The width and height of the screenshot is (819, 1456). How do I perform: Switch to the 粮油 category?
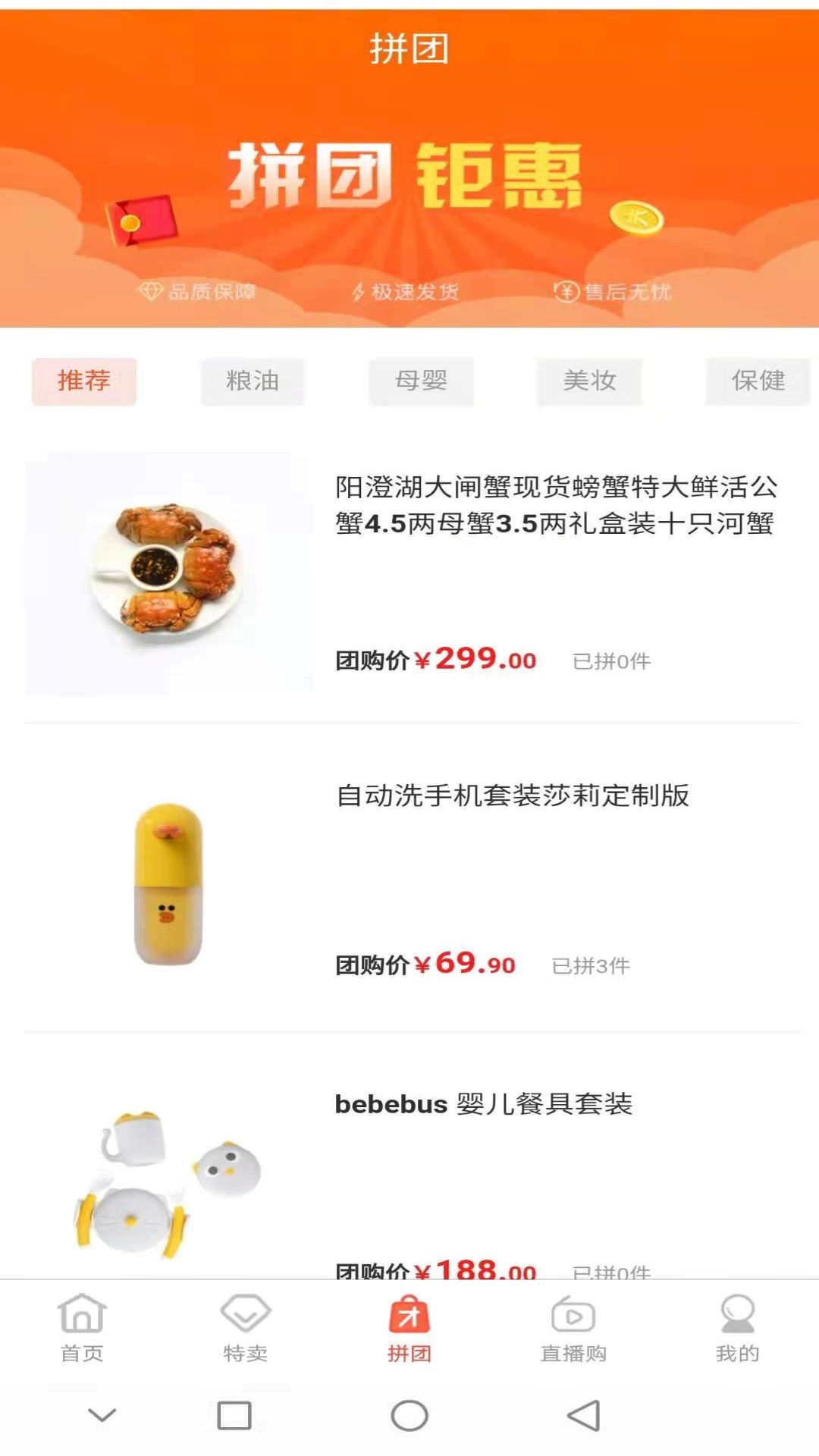coord(253,381)
